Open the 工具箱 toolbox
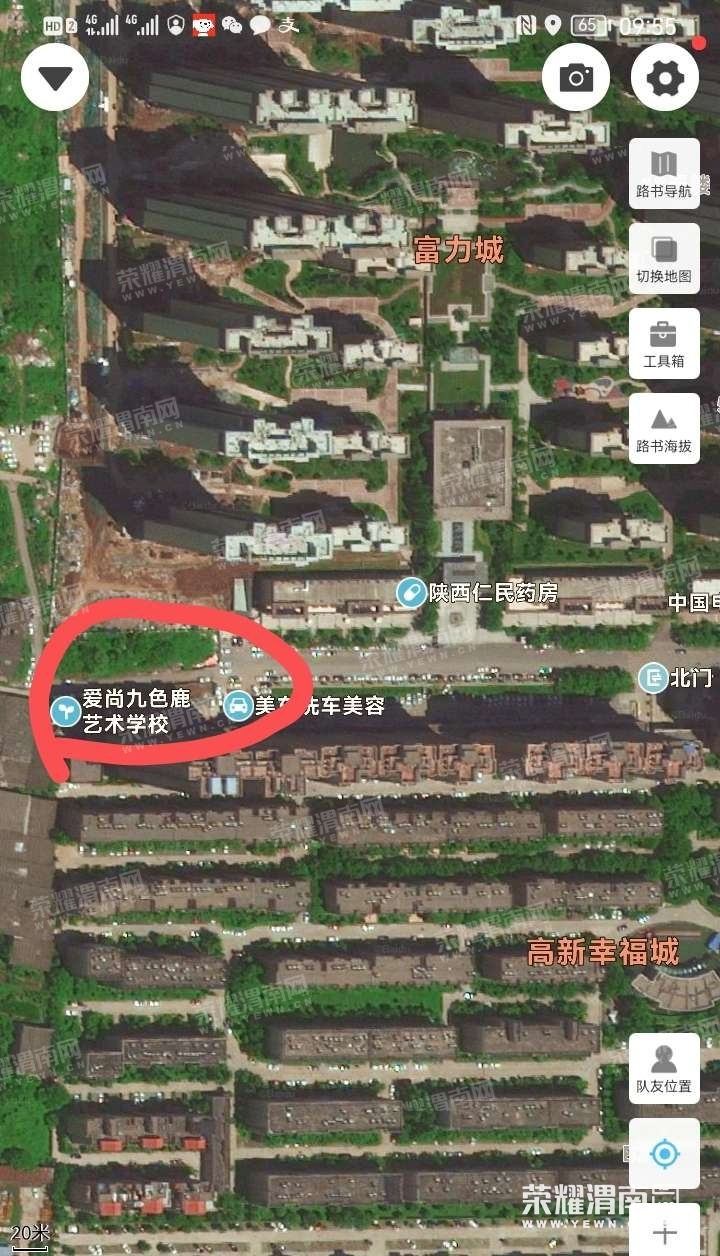 click(664, 343)
